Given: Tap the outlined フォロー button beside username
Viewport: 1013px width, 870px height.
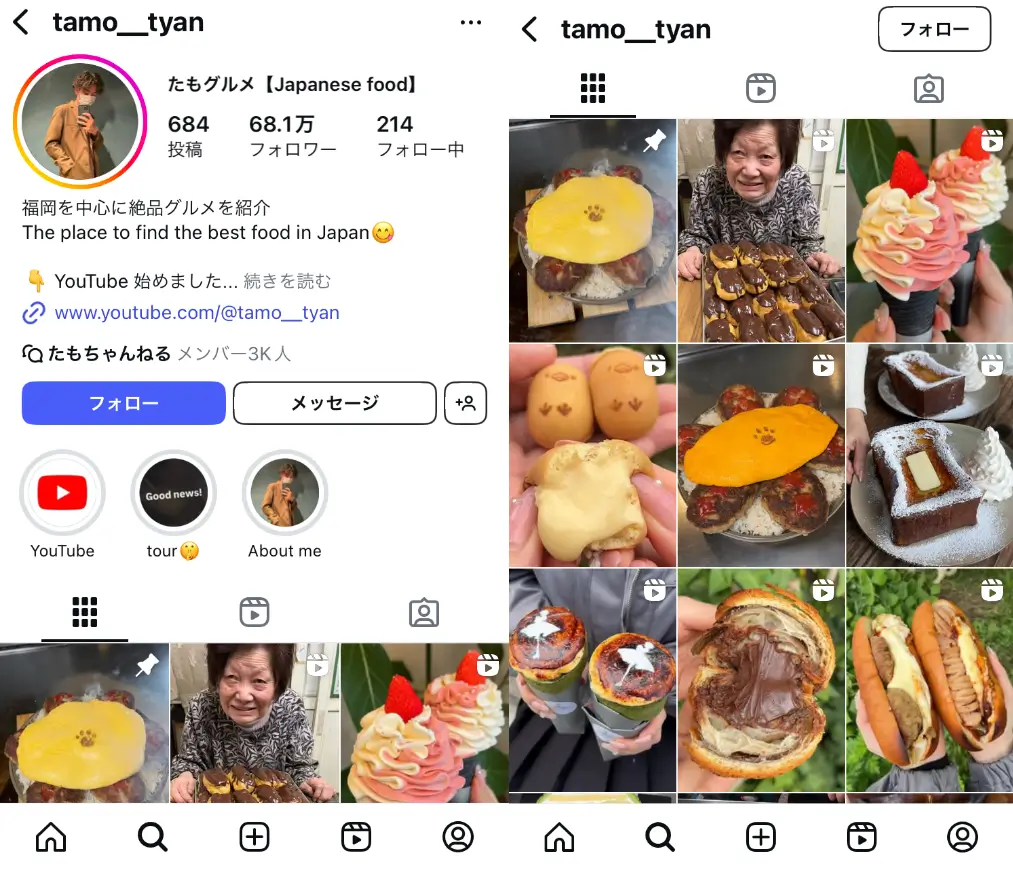Looking at the screenshot, I should tap(934, 29).
